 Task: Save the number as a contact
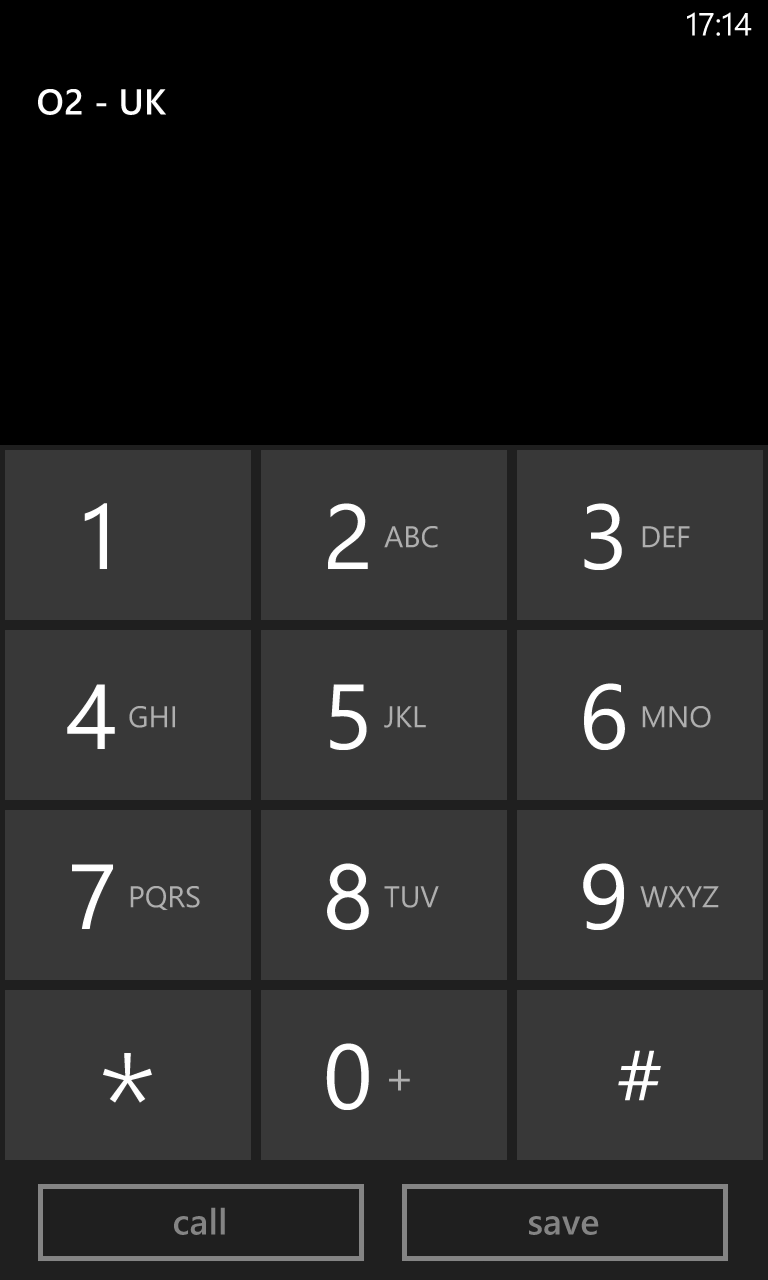564,1222
